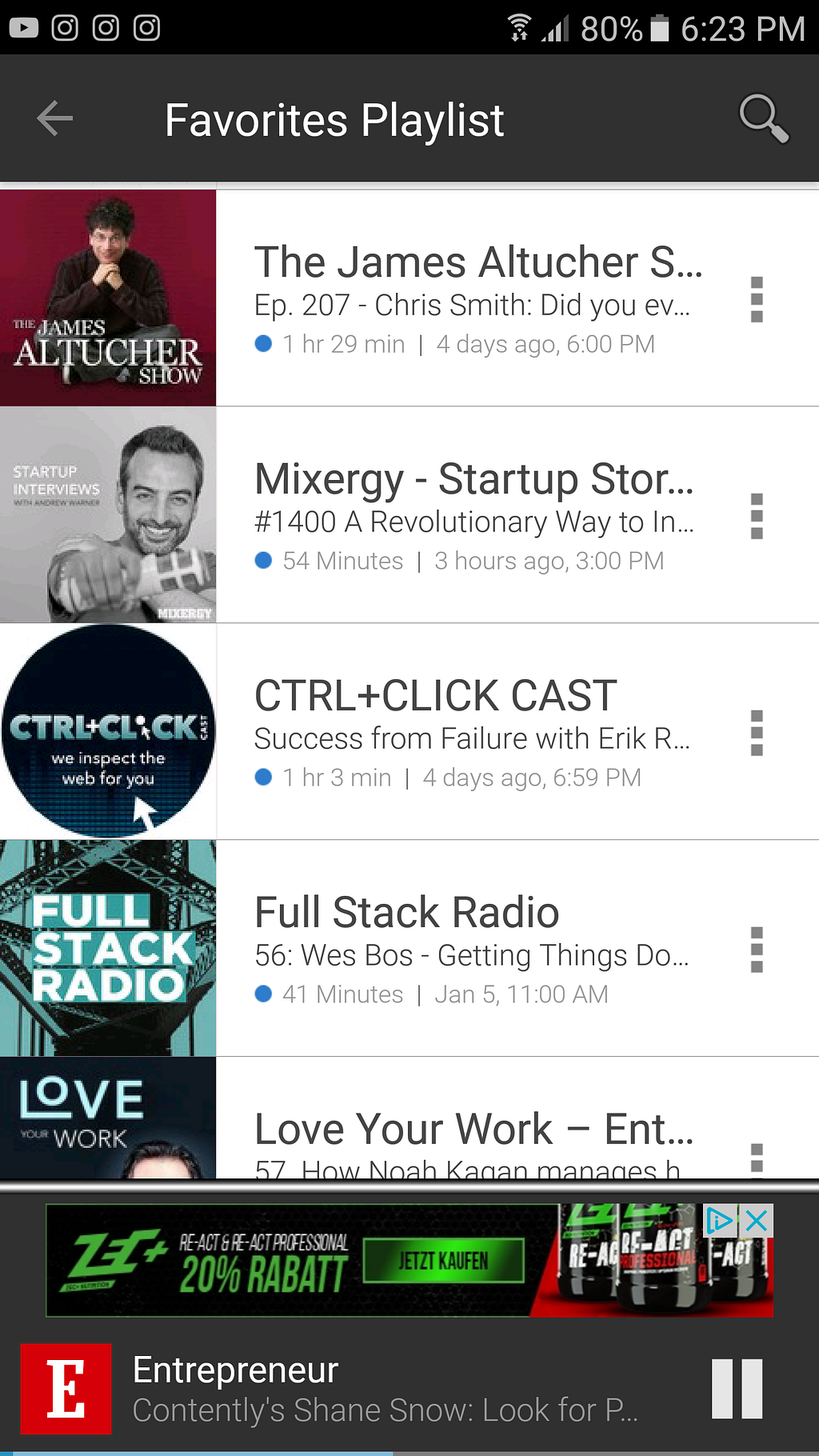Open options for James Altucher episode
The width and height of the screenshot is (819, 1456).
coord(757,299)
